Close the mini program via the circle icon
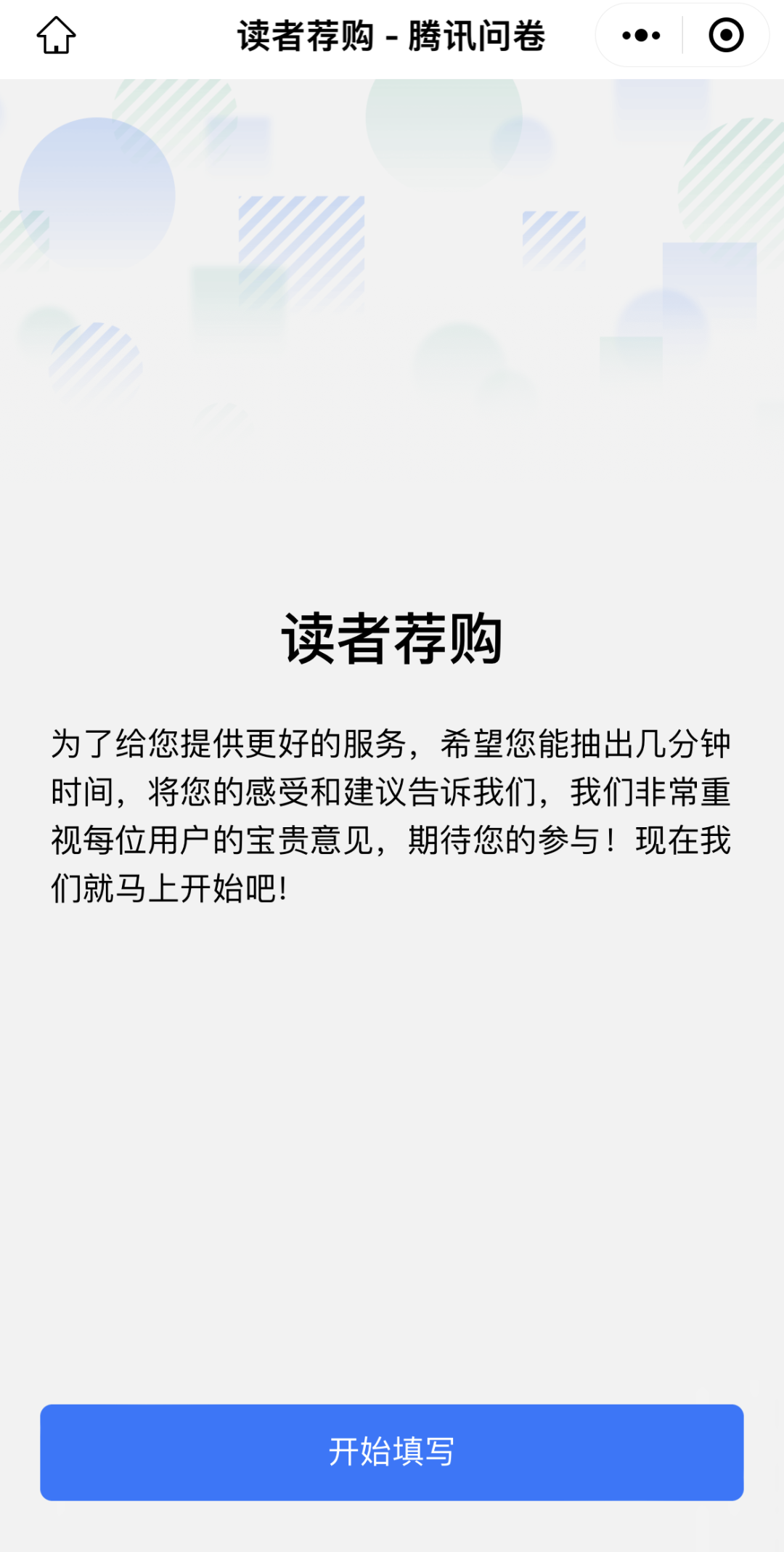The height and width of the screenshot is (1552, 784). (726, 35)
